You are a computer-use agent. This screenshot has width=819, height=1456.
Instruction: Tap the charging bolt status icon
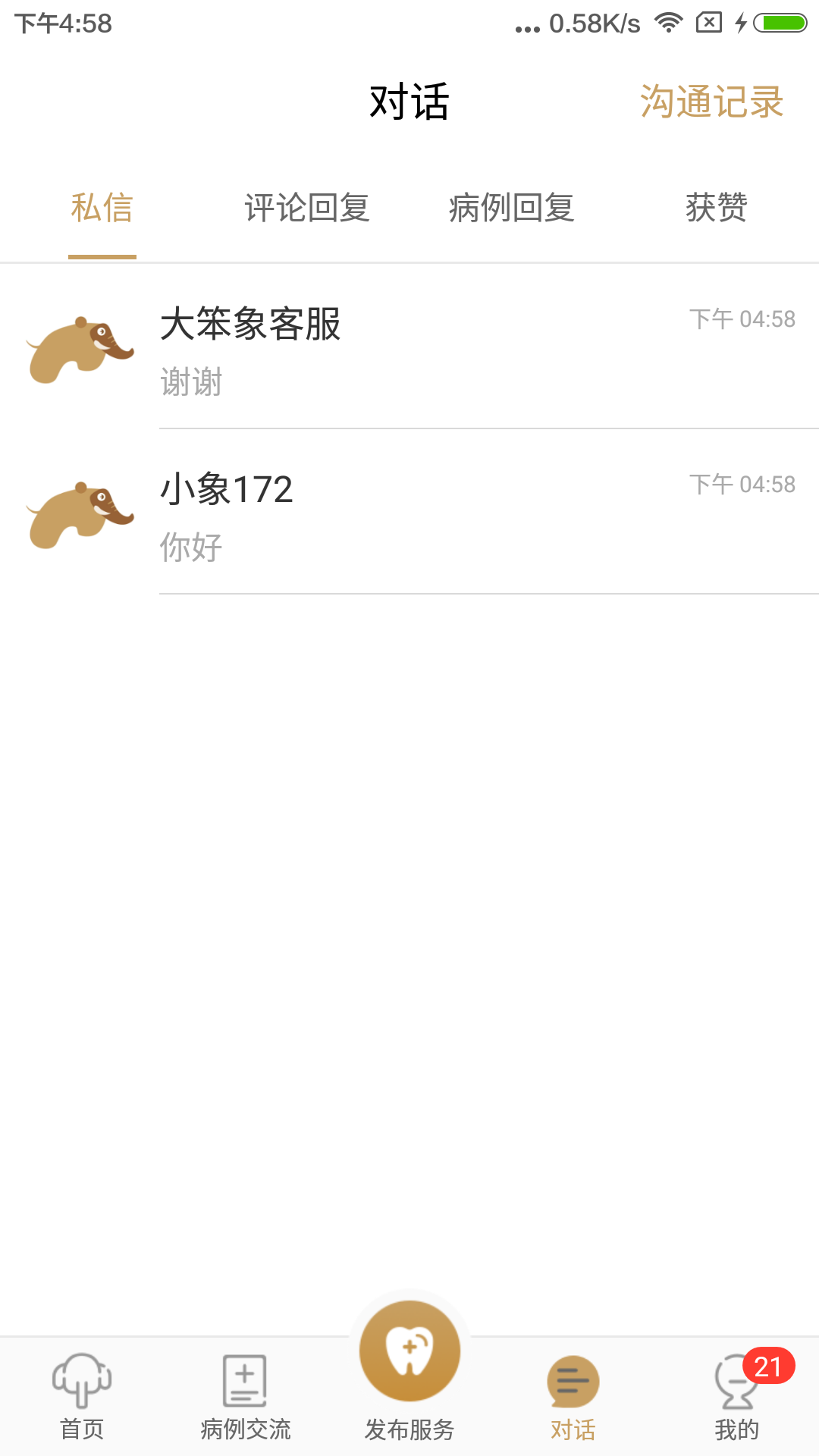click(739, 23)
